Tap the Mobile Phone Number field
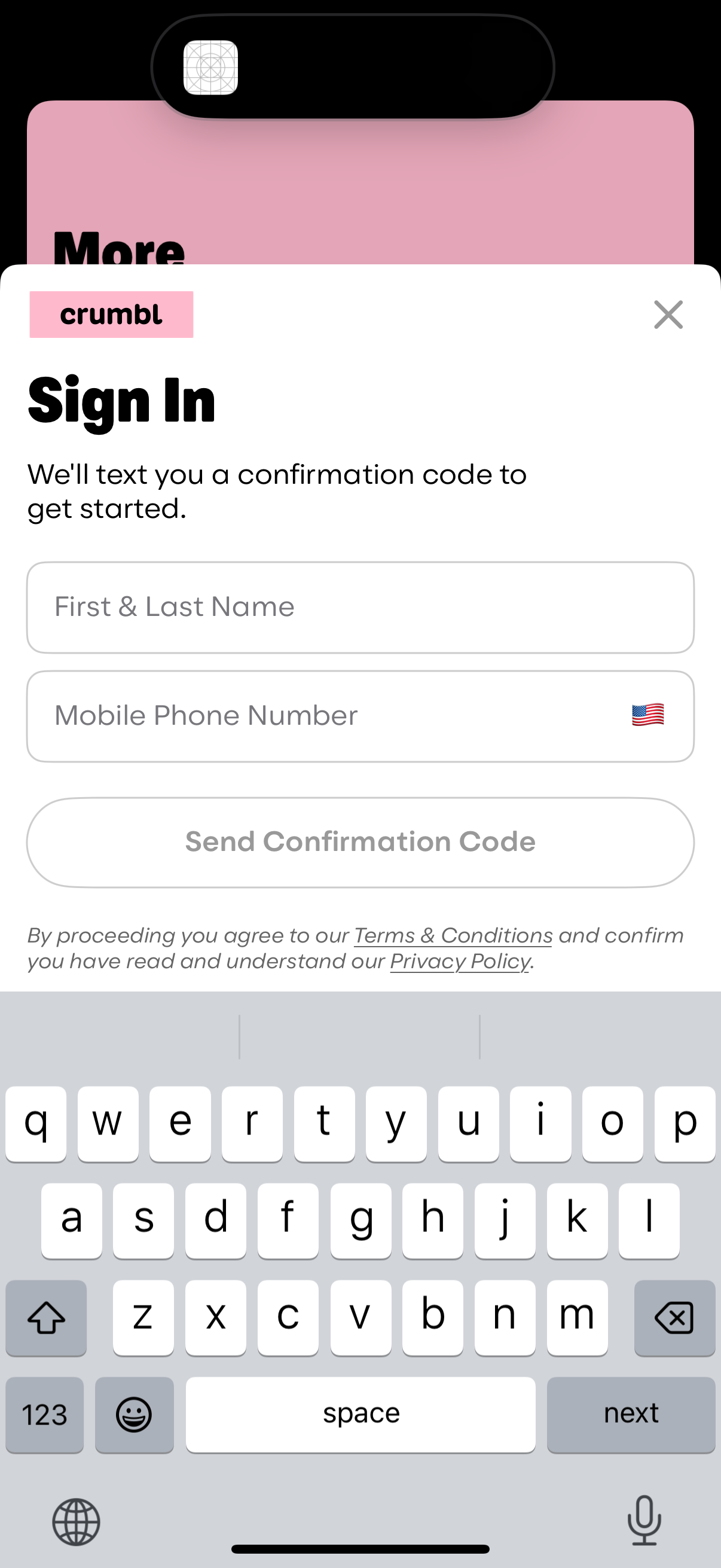Image resolution: width=721 pixels, height=1568 pixels. (x=304, y=716)
